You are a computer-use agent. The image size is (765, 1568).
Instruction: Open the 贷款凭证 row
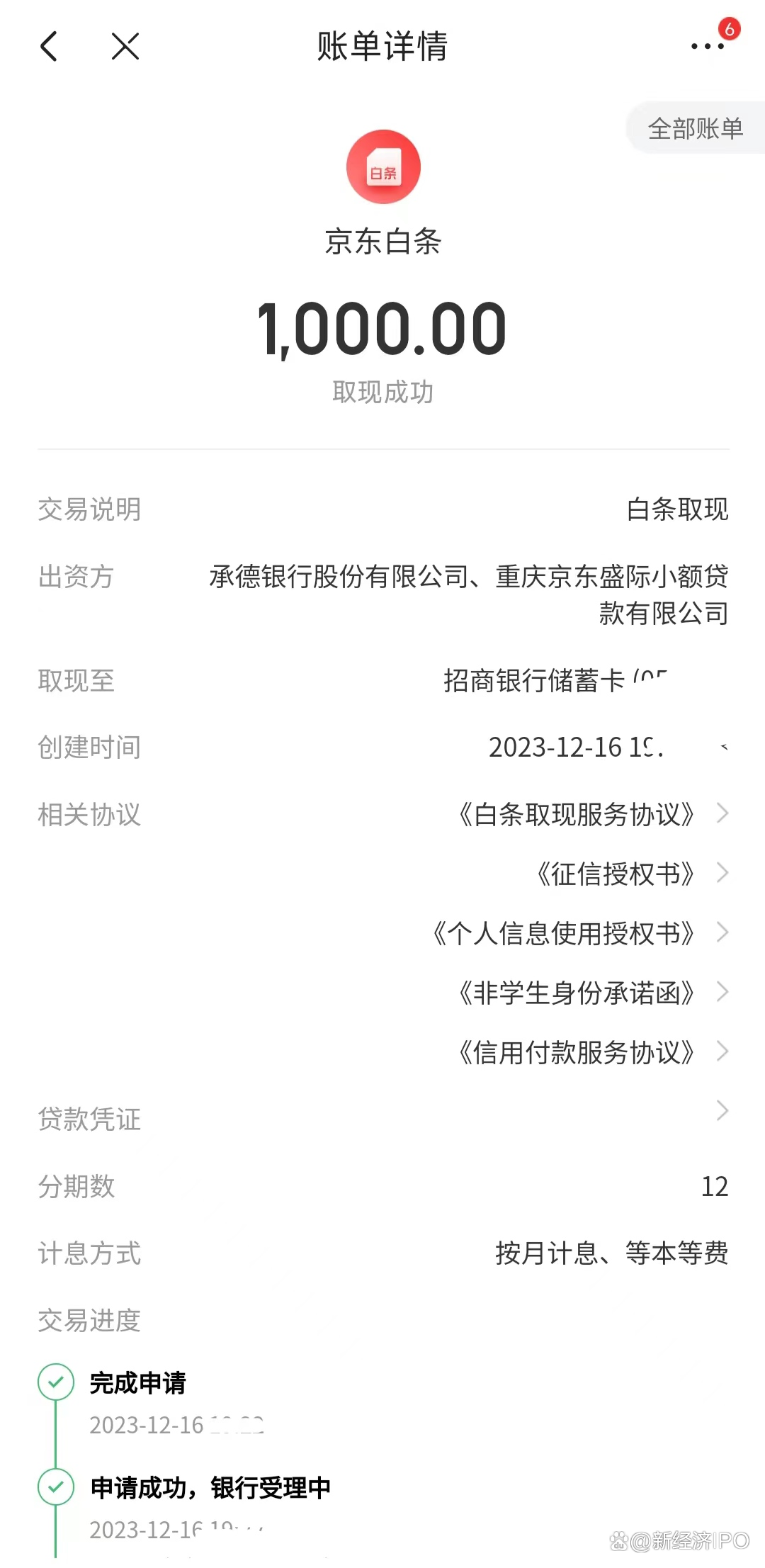tap(383, 1117)
